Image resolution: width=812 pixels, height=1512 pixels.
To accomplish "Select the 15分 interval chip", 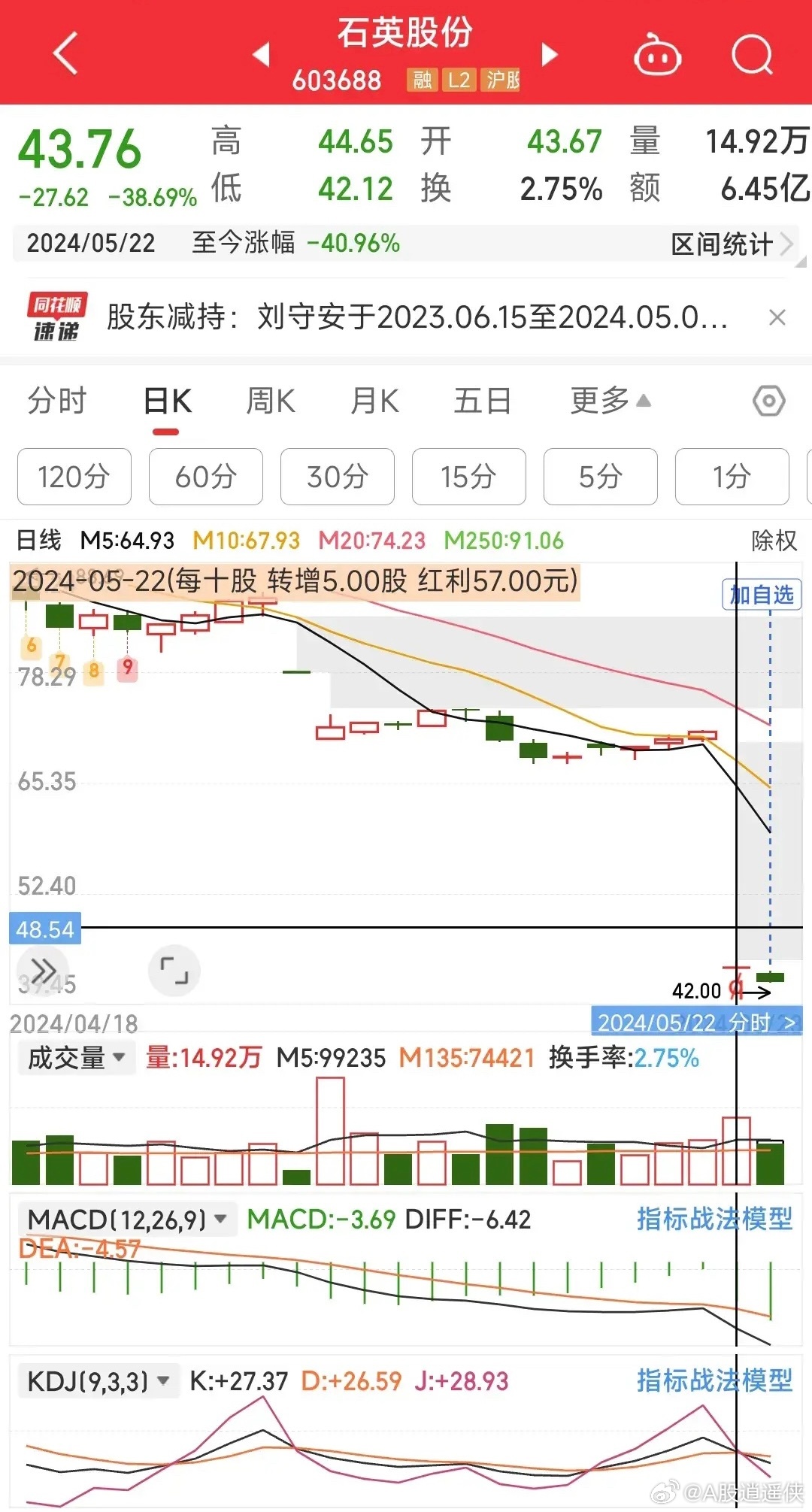I will 468,477.
